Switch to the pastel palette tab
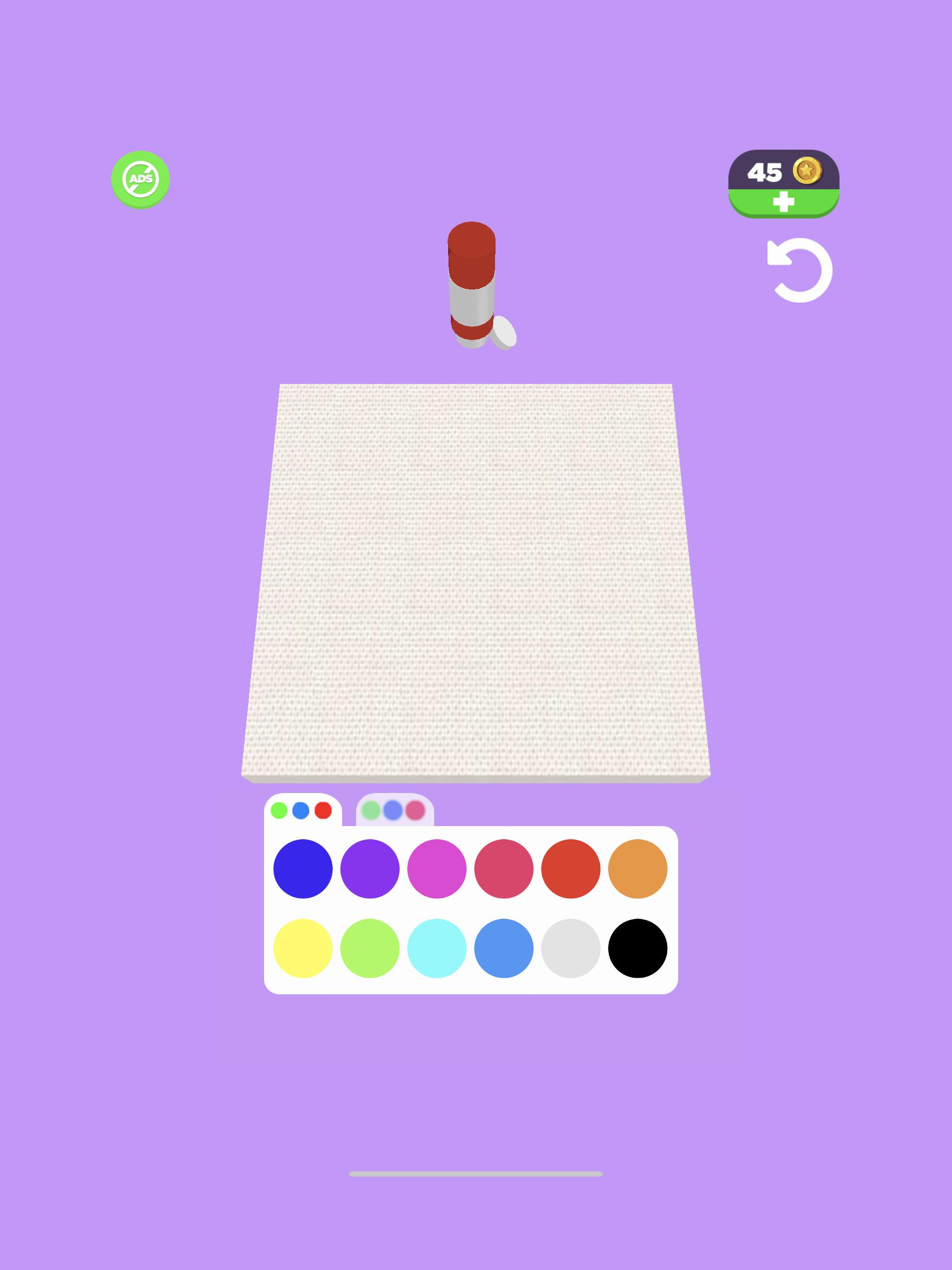 click(x=395, y=810)
